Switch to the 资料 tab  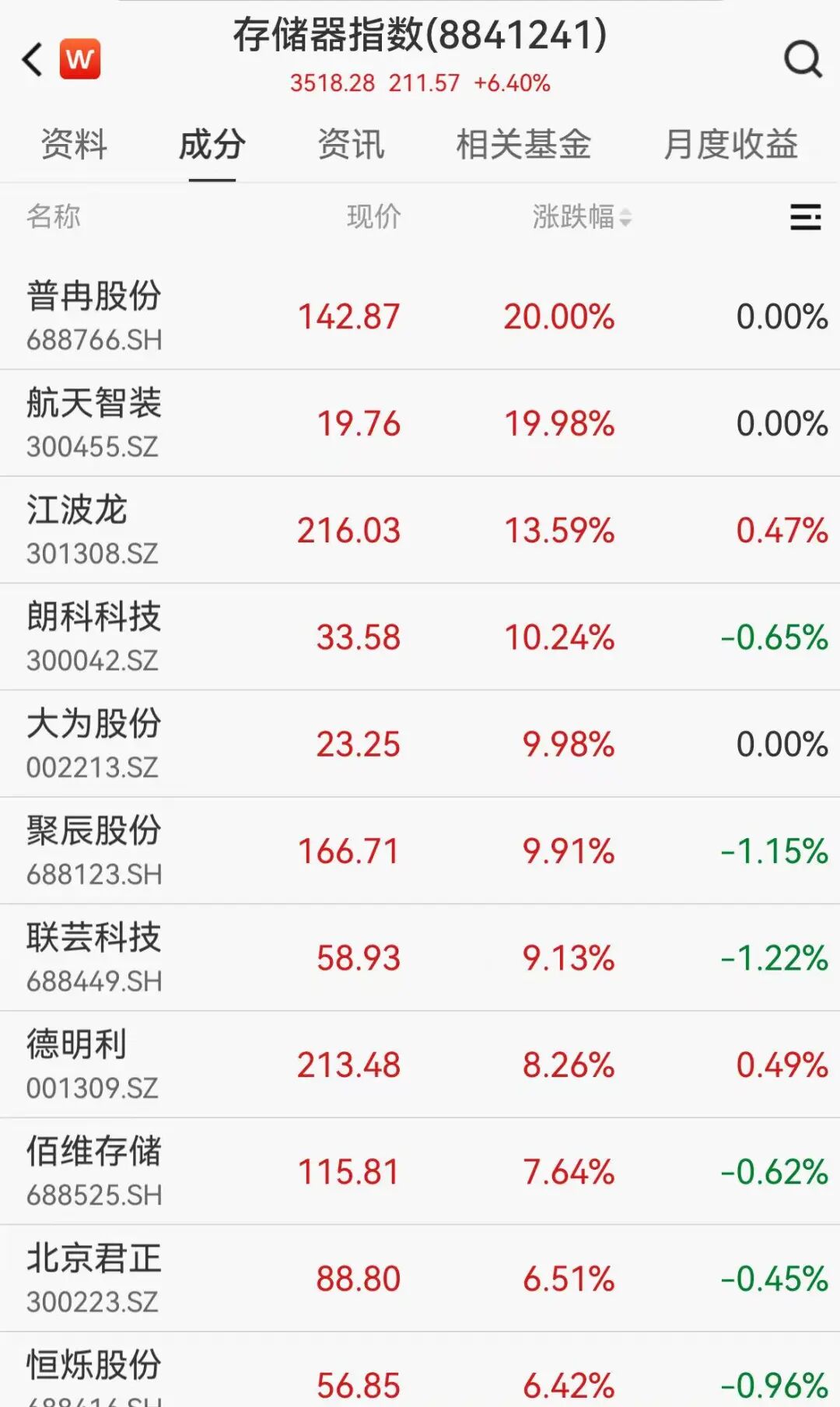click(74, 145)
